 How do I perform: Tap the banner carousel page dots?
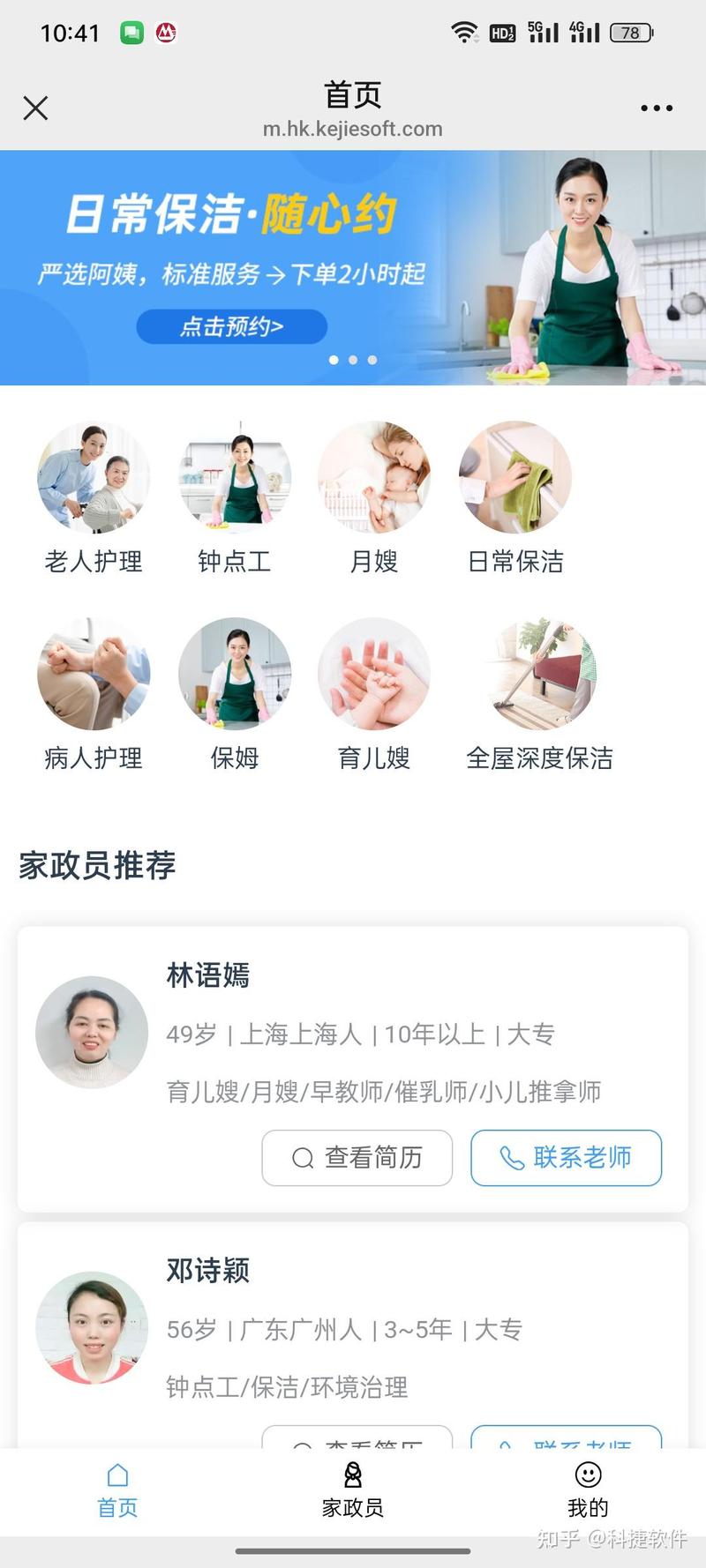click(353, 360)
